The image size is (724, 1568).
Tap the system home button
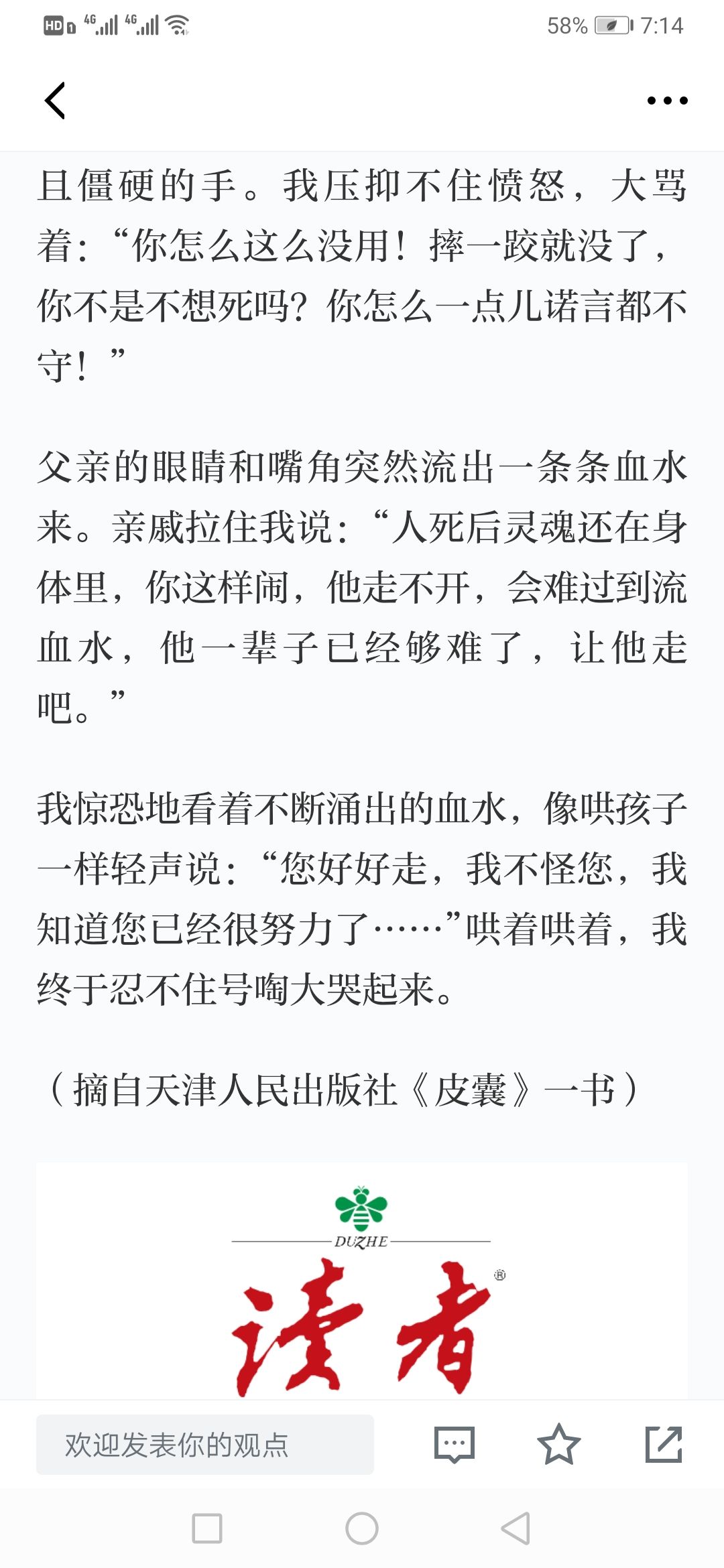click(362, 1528)
